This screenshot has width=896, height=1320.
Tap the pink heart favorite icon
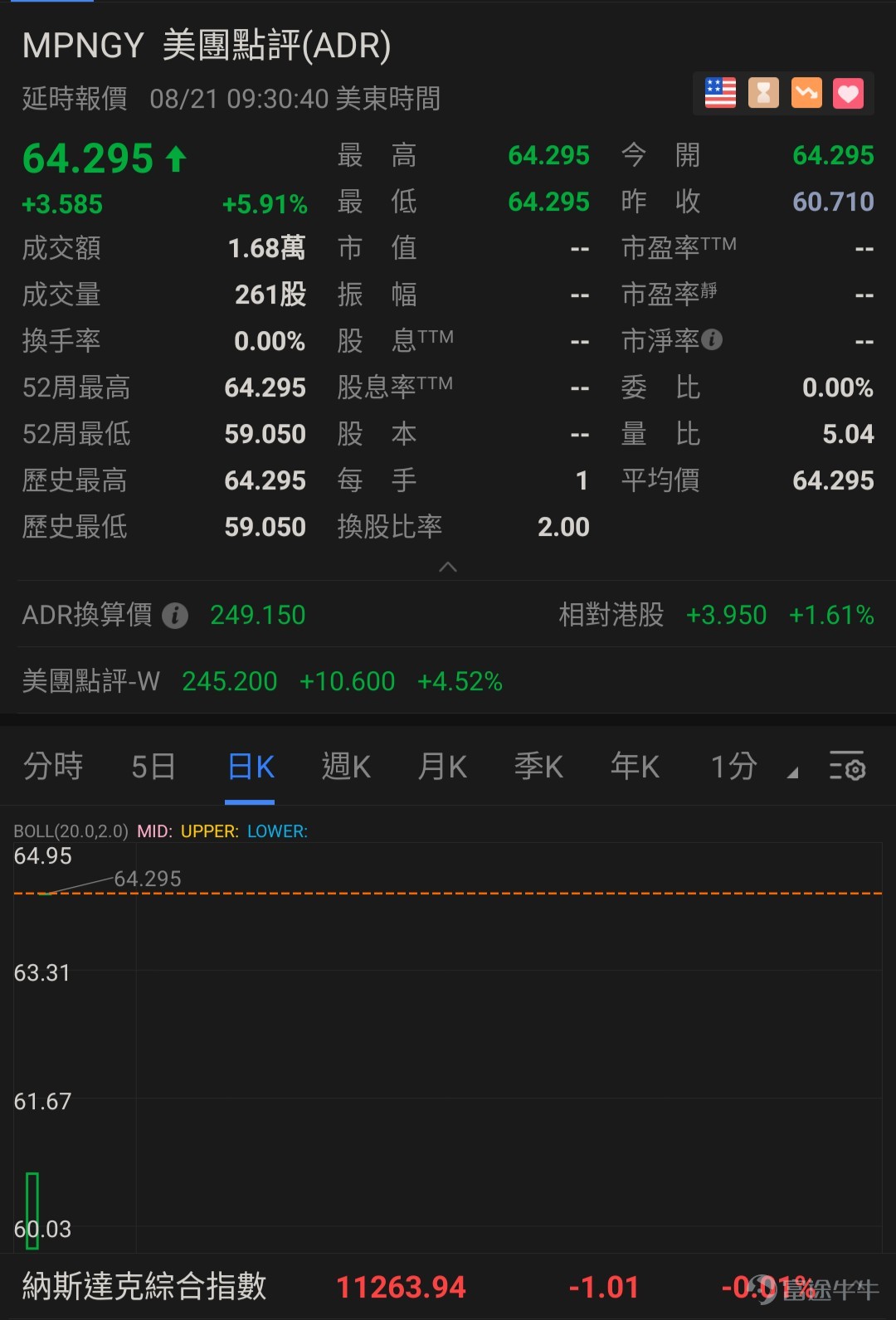coord(848,93)
